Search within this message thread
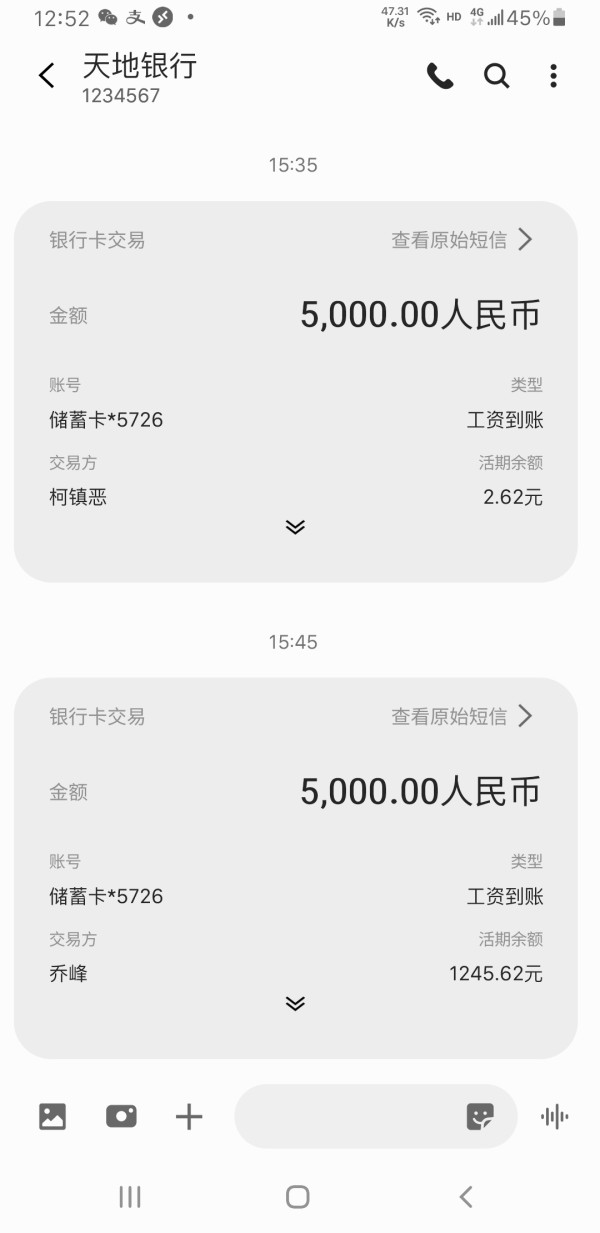 point(497,76)
